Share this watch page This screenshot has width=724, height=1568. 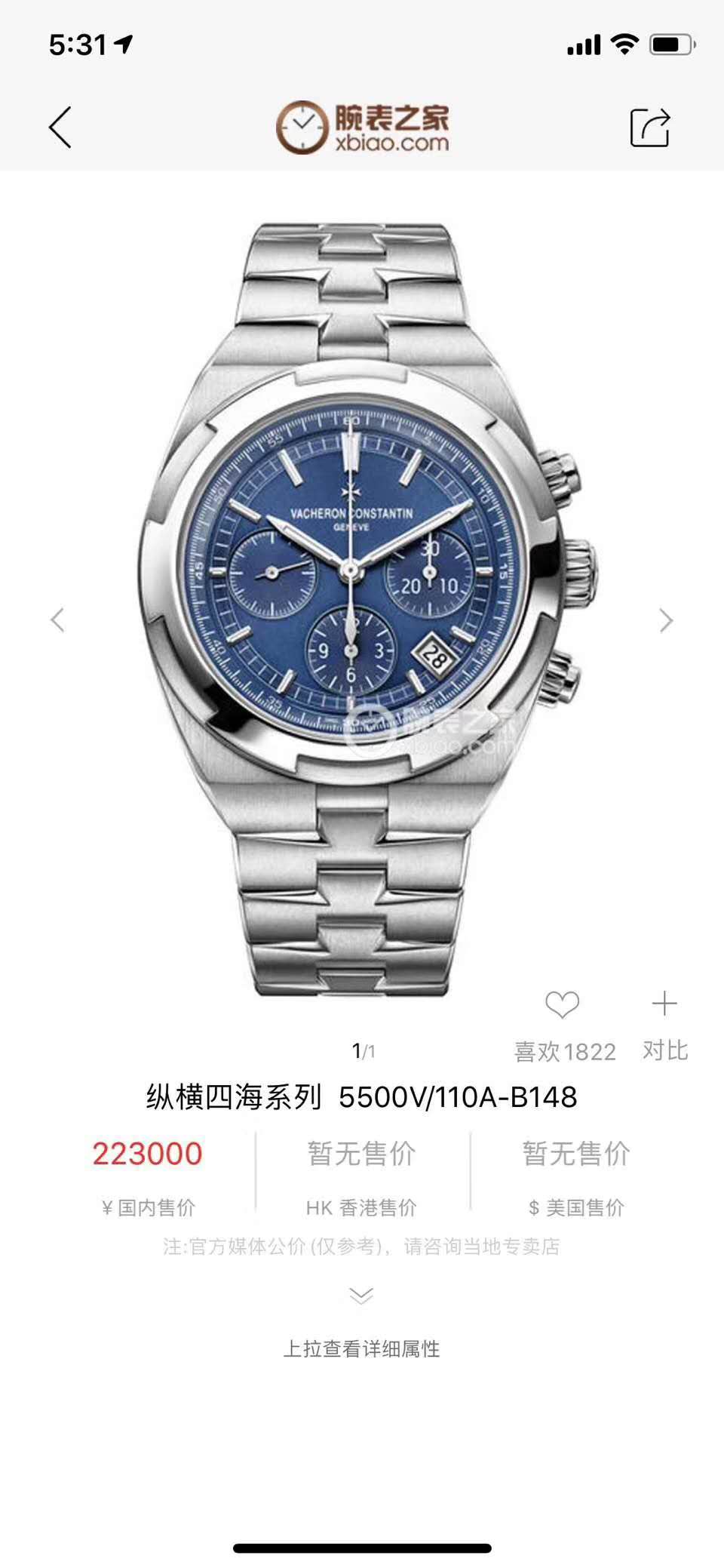coord(649,127)
